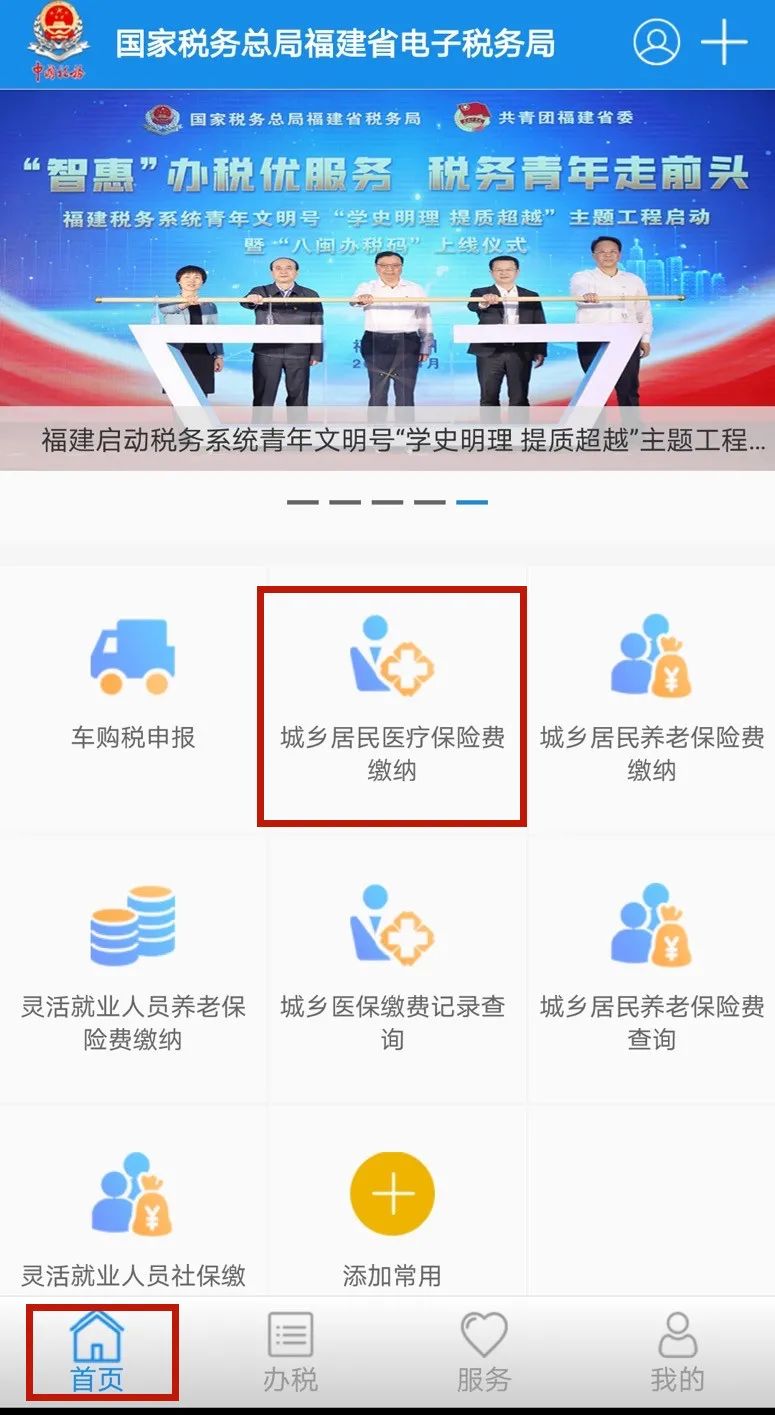Open 城乡居民养老保险费缴纳

(x=651, y=700)
